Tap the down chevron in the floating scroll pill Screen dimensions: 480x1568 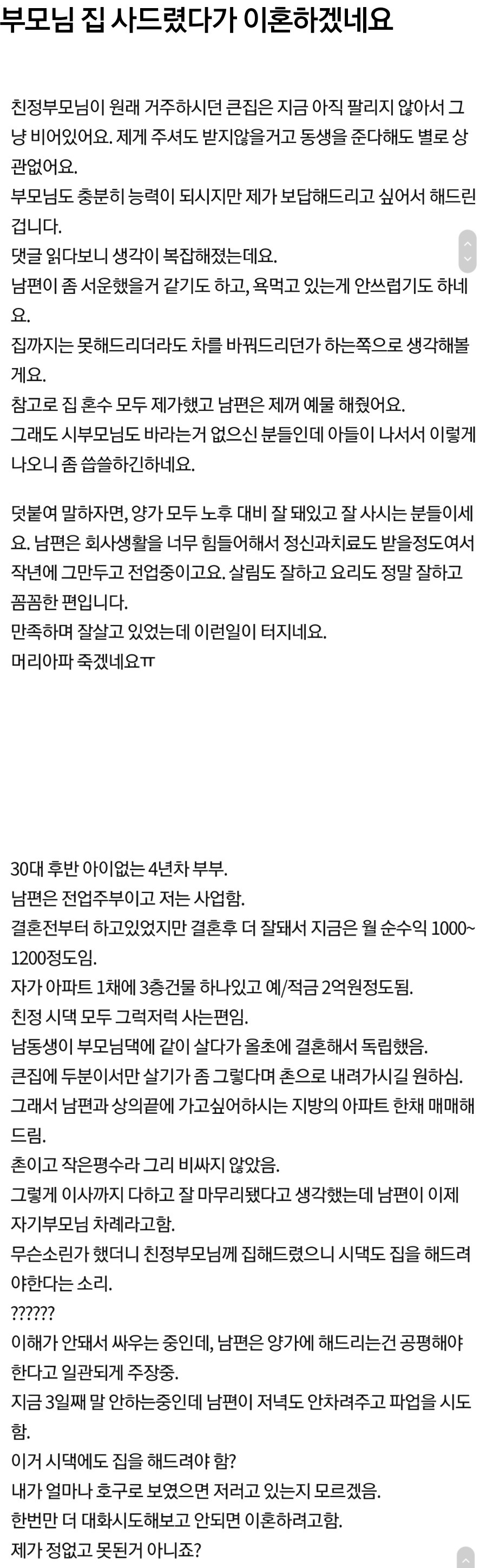coord(466,259)
